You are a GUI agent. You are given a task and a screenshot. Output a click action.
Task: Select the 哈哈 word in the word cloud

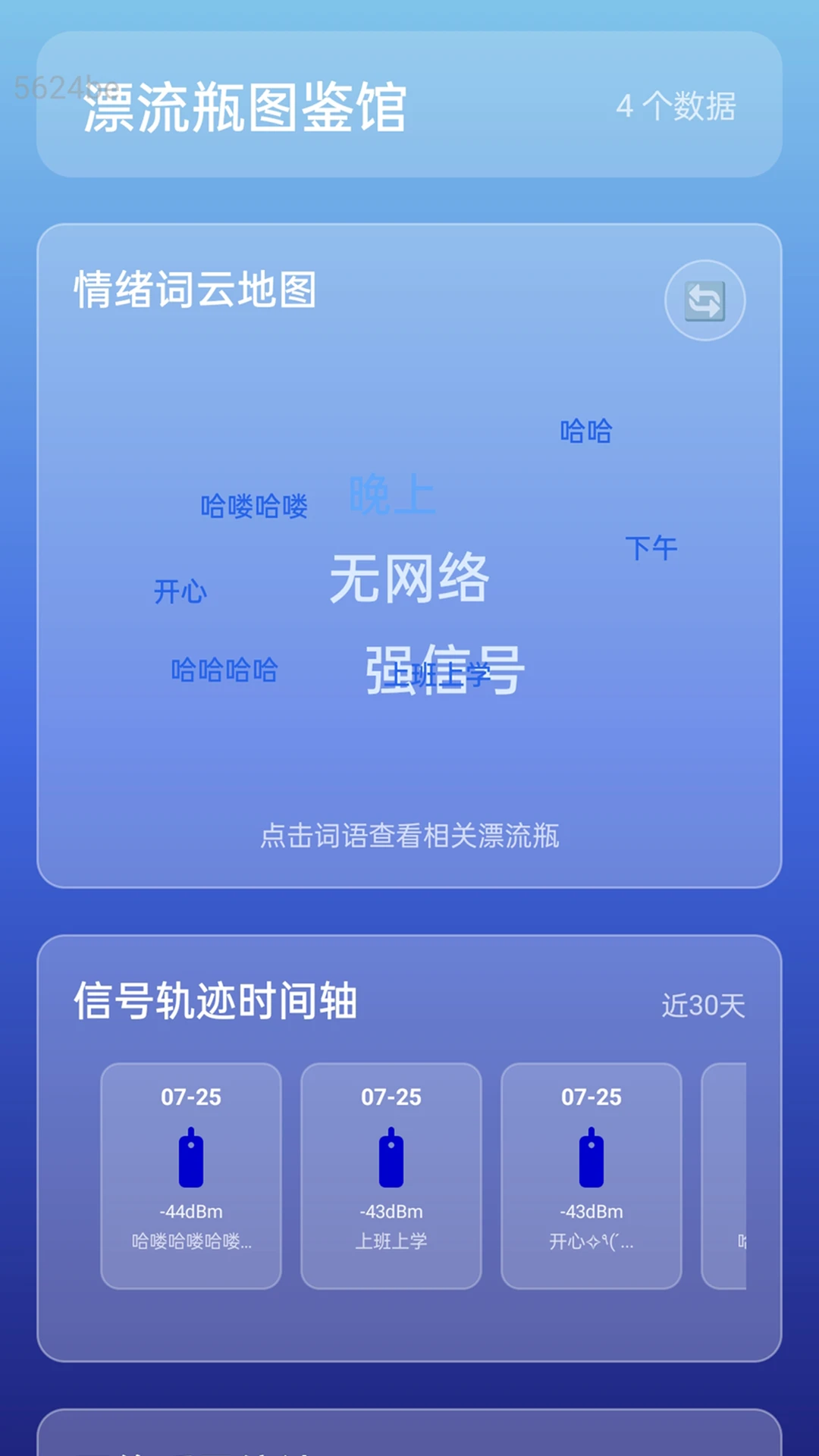tap(585, 431)
